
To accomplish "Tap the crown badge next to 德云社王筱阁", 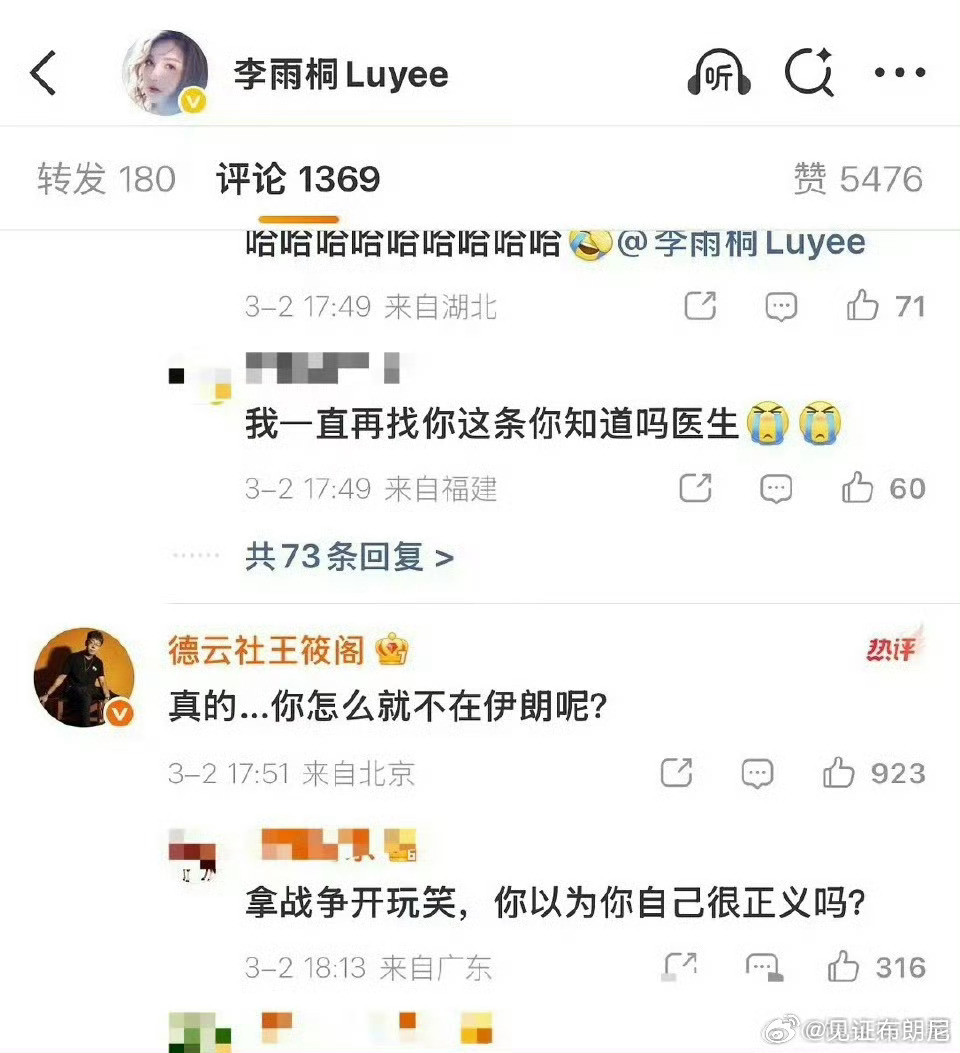I will (391, 650).
